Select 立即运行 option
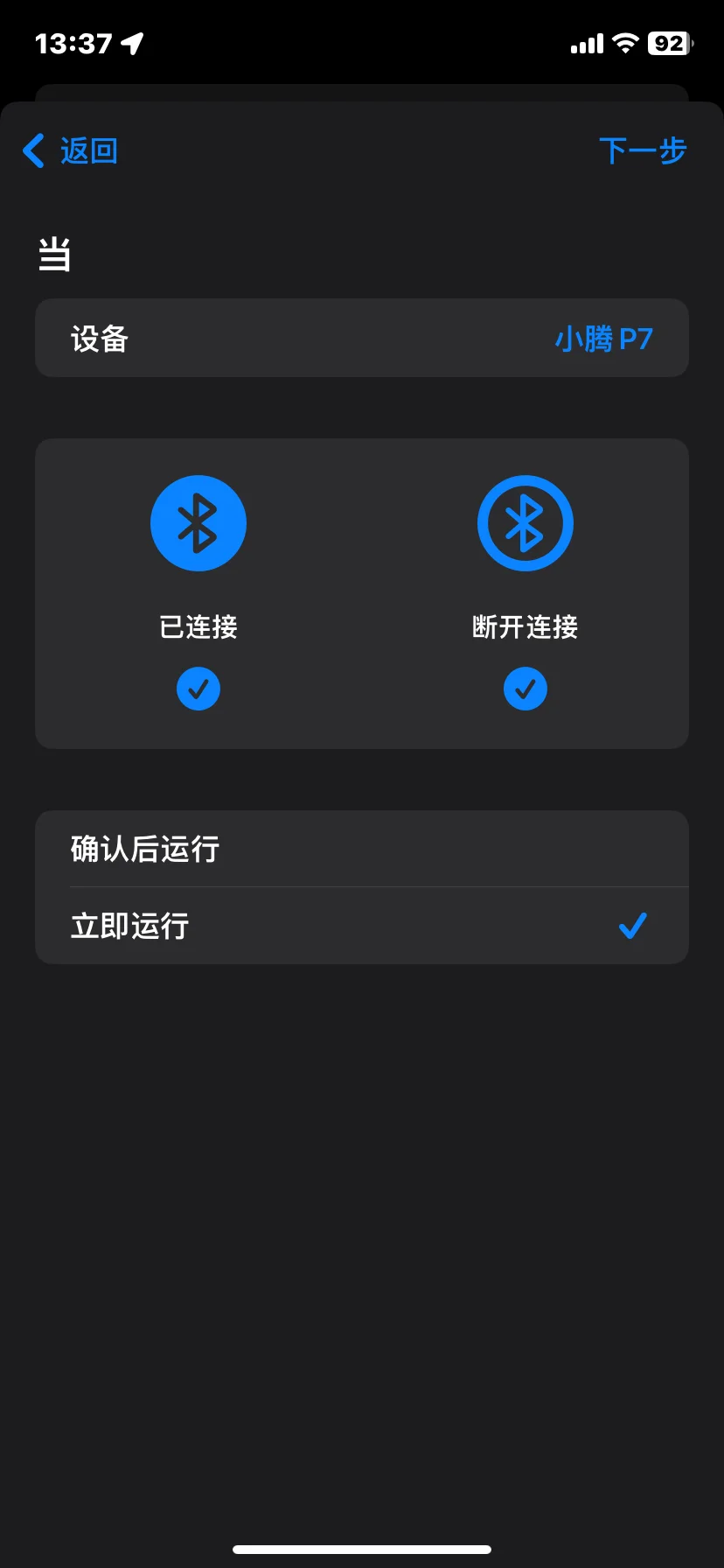 [x=362, y=926]
